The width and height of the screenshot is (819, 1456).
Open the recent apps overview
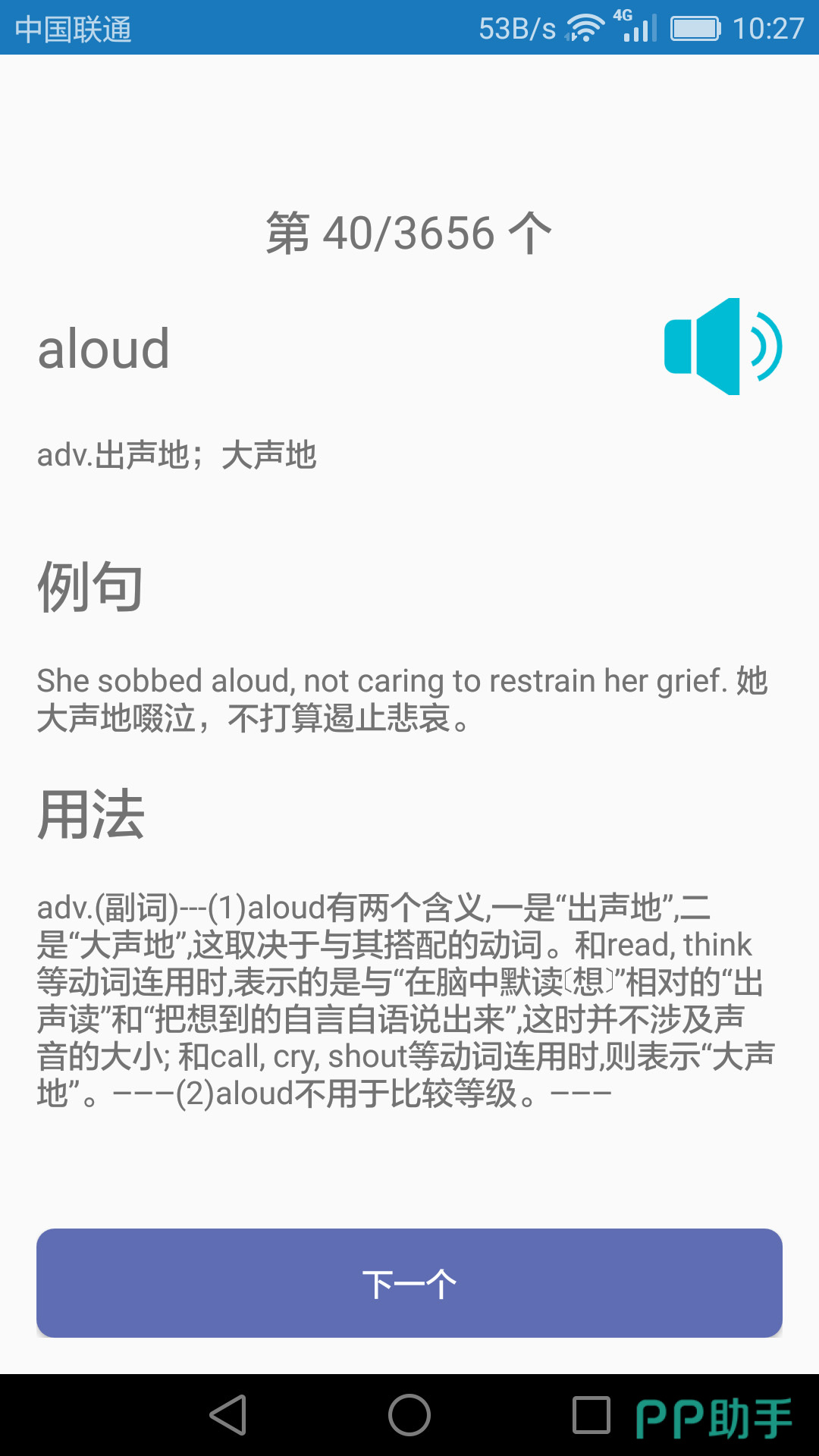point(591,1415)
